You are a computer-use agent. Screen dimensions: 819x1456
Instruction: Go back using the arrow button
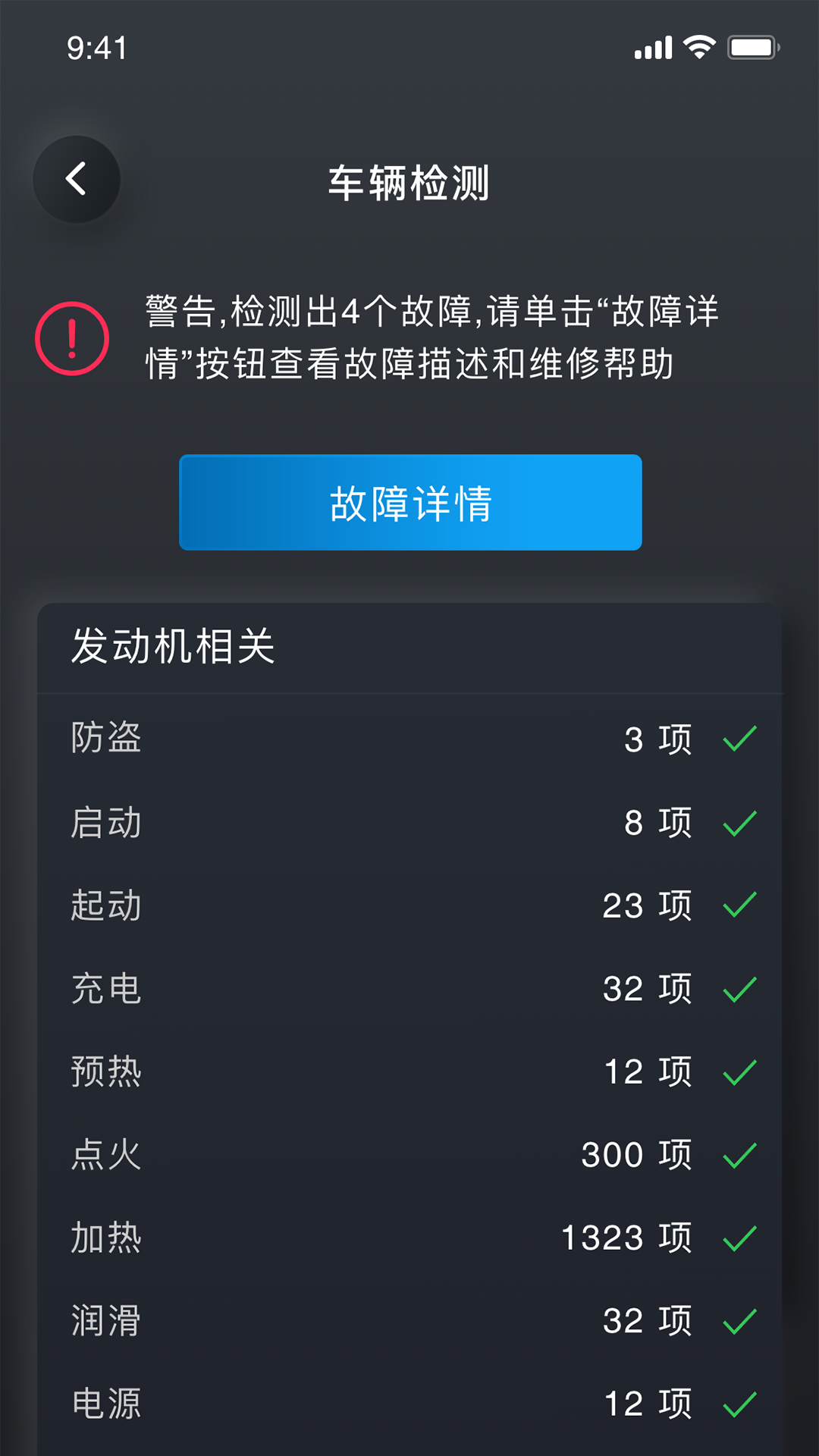click(77, 180)
